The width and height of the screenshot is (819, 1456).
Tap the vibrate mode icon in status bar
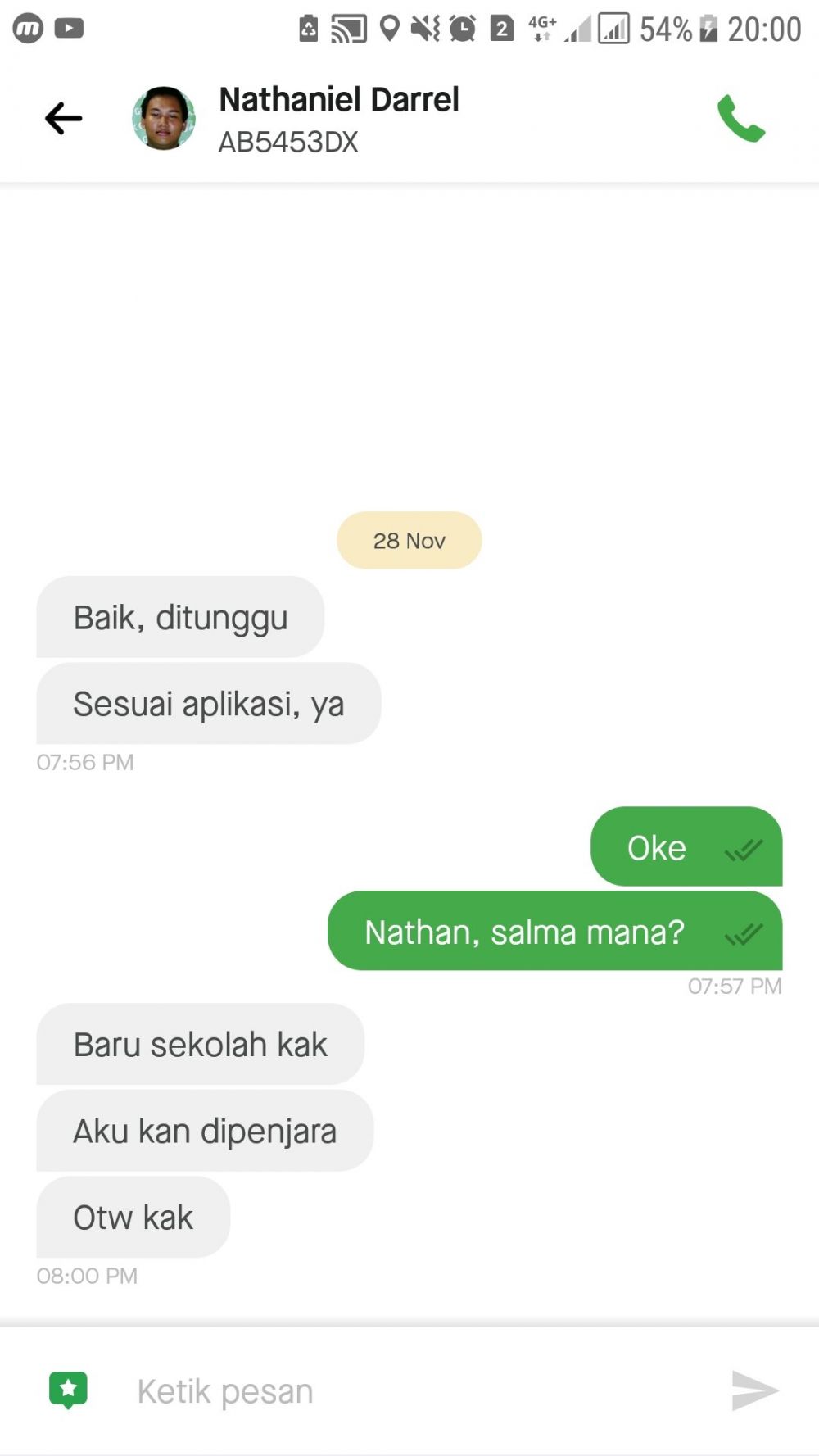(x=427, y=27)
